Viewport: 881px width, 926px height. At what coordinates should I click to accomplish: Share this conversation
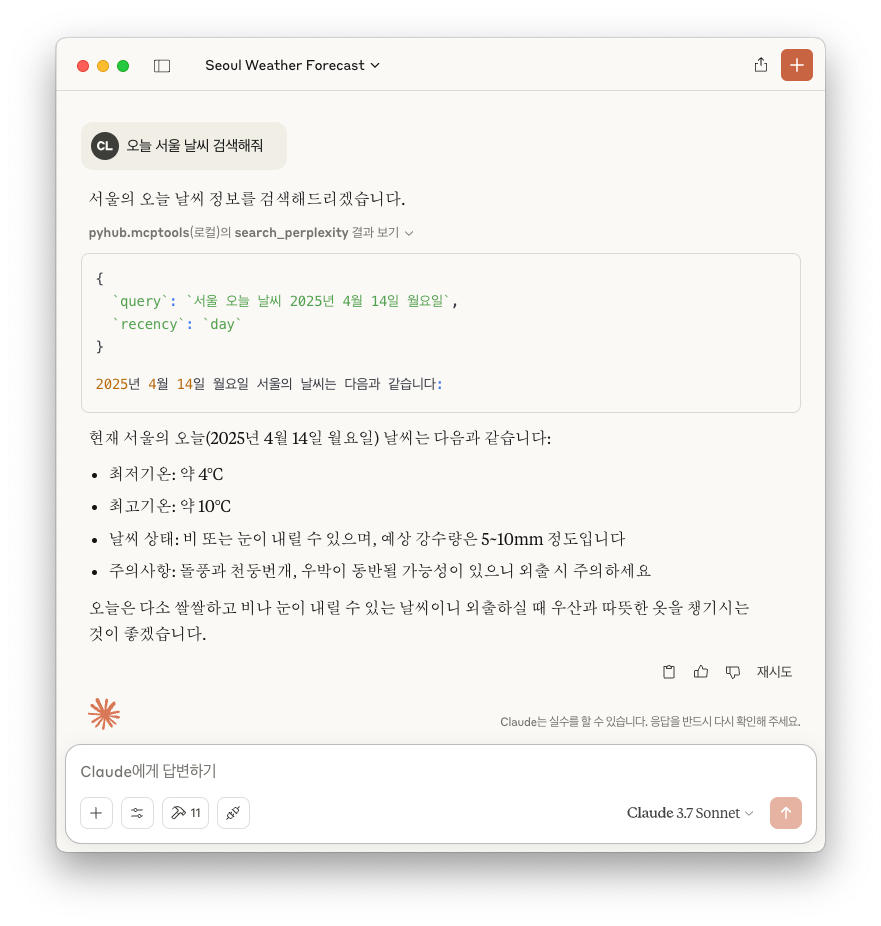[761, 65]
